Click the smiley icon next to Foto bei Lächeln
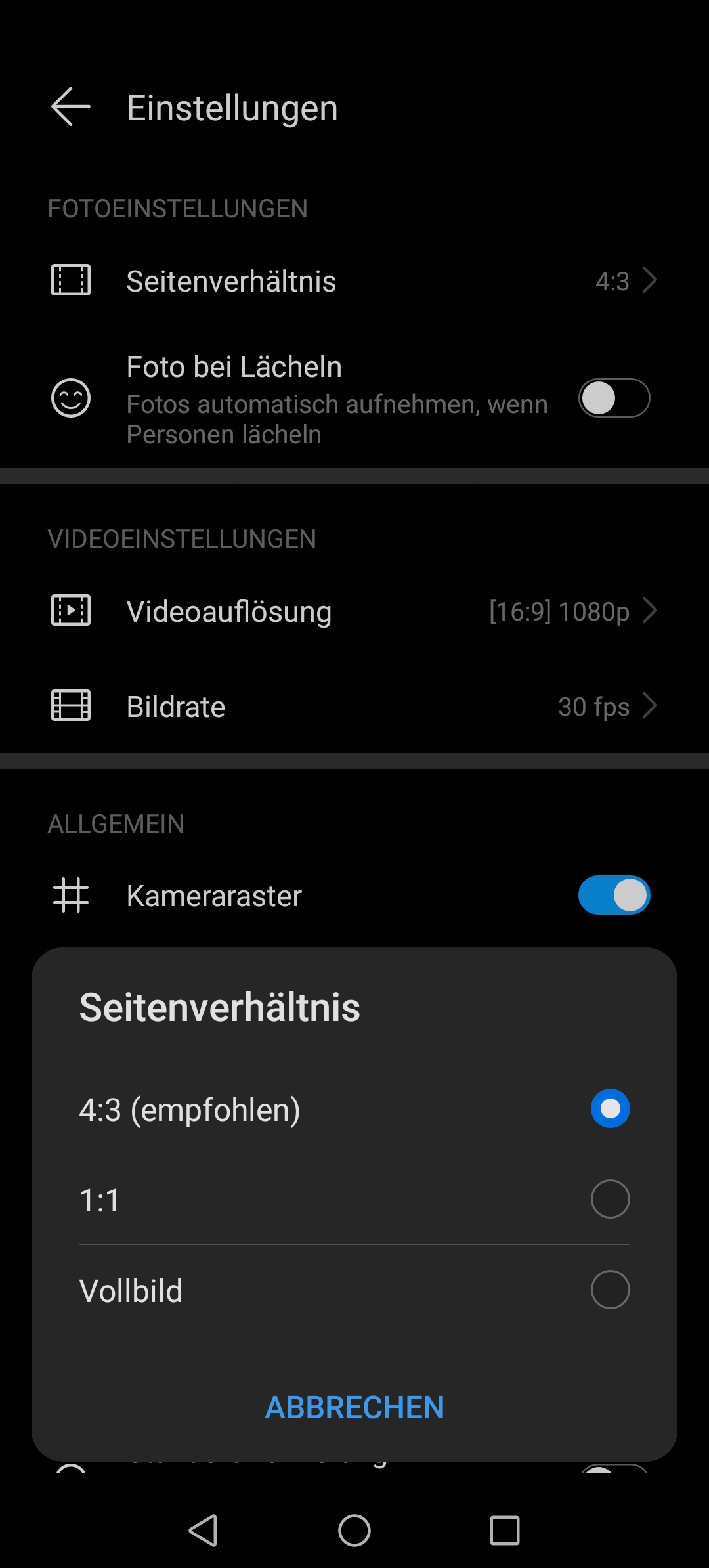This screenshot has height=1568, width=709. [71, 399]
